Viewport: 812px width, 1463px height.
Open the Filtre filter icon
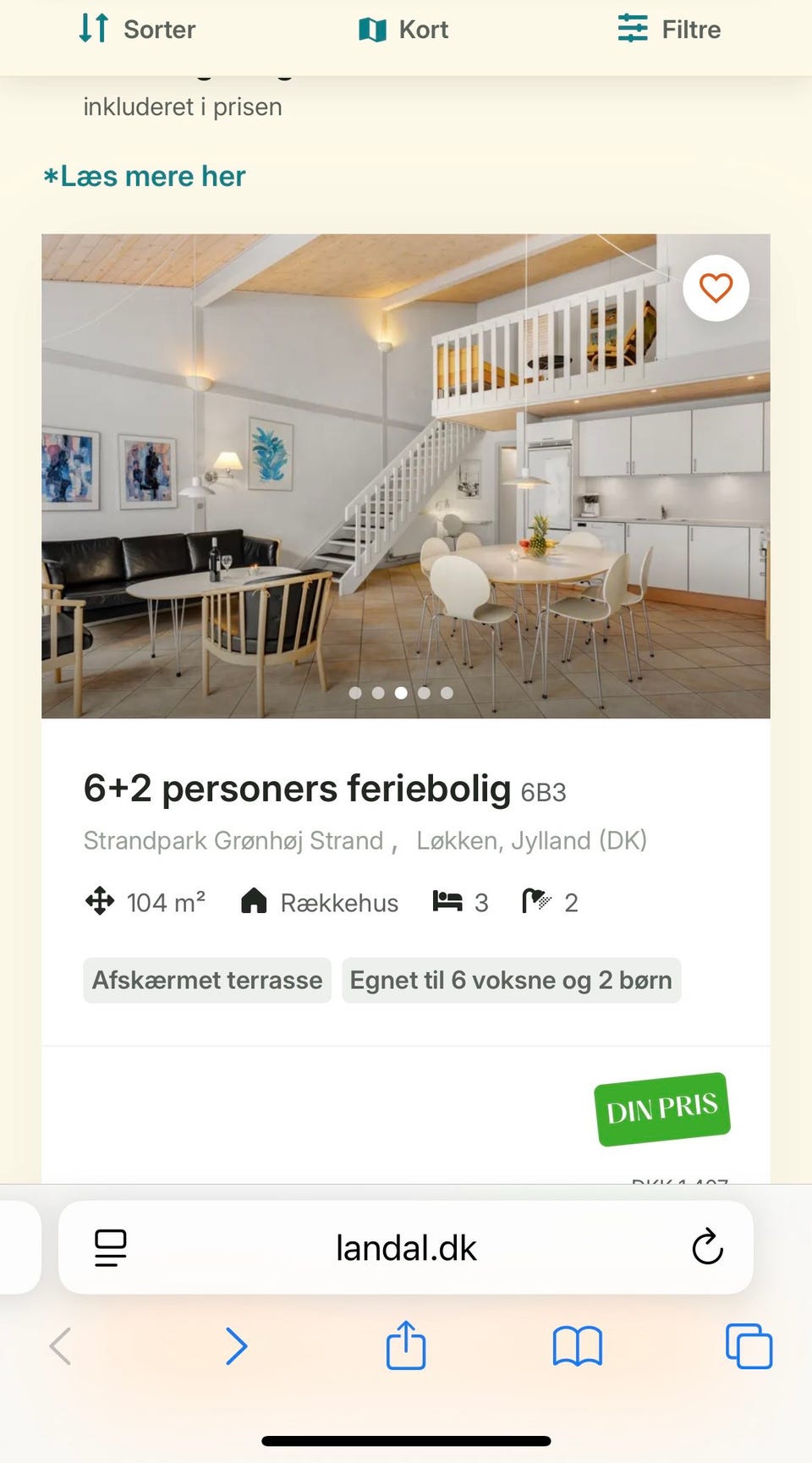633,29
